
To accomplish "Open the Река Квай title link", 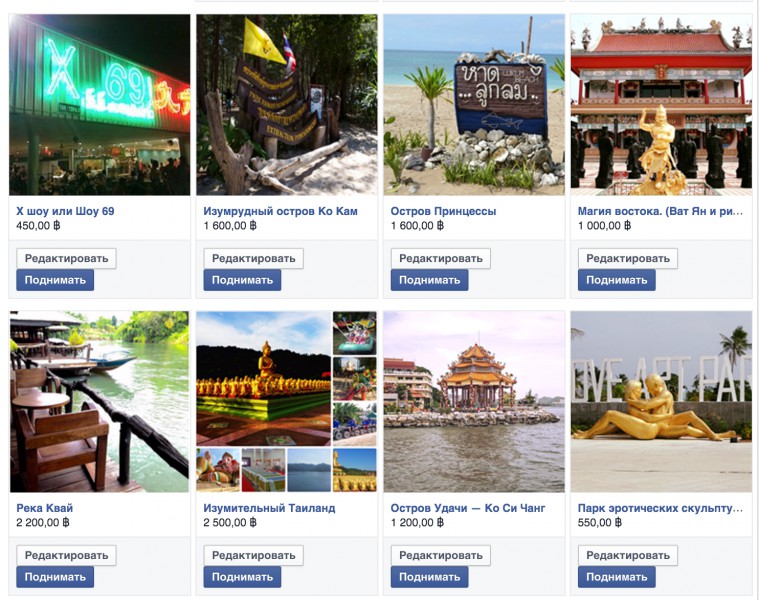I will pyautogui.click(x=45, y=508).
